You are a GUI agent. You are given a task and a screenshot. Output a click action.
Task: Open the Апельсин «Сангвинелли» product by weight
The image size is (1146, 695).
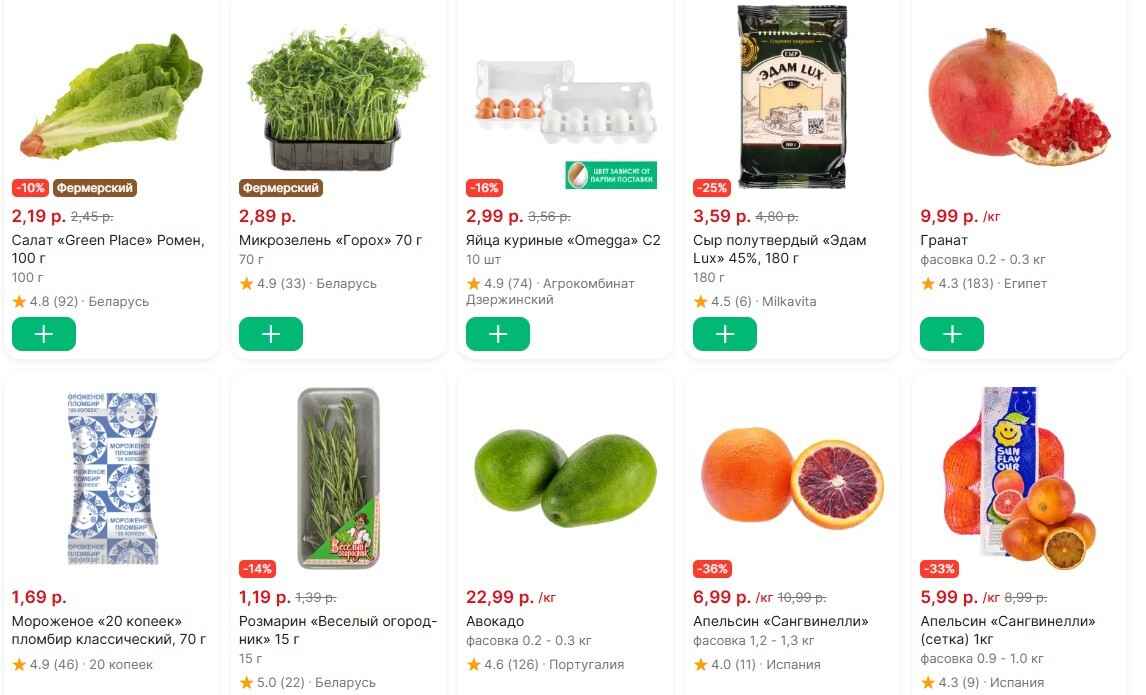point(780,622)
